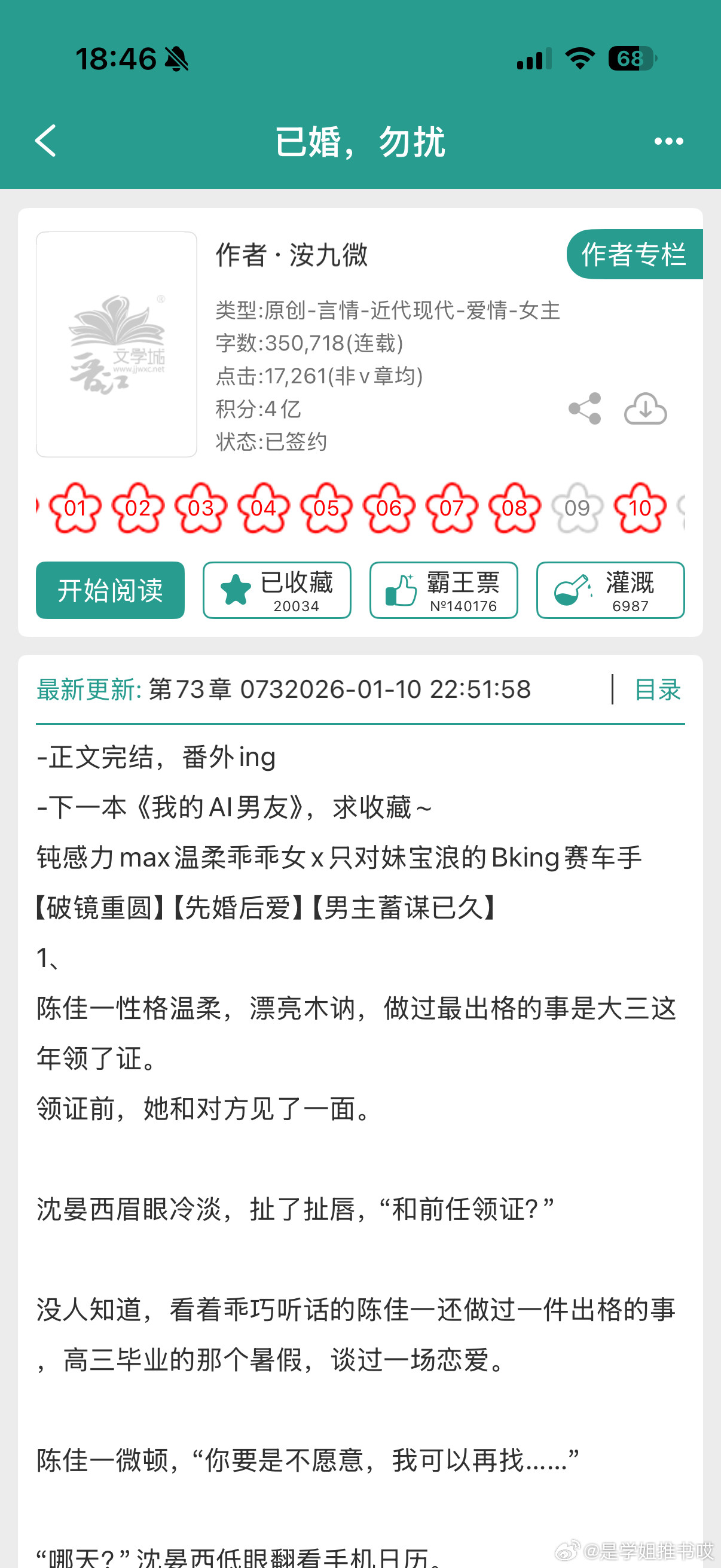The image size is (721, 1568).
Task: Open the ellipsis dropdown in title bar
Action: tap(668, 141)
